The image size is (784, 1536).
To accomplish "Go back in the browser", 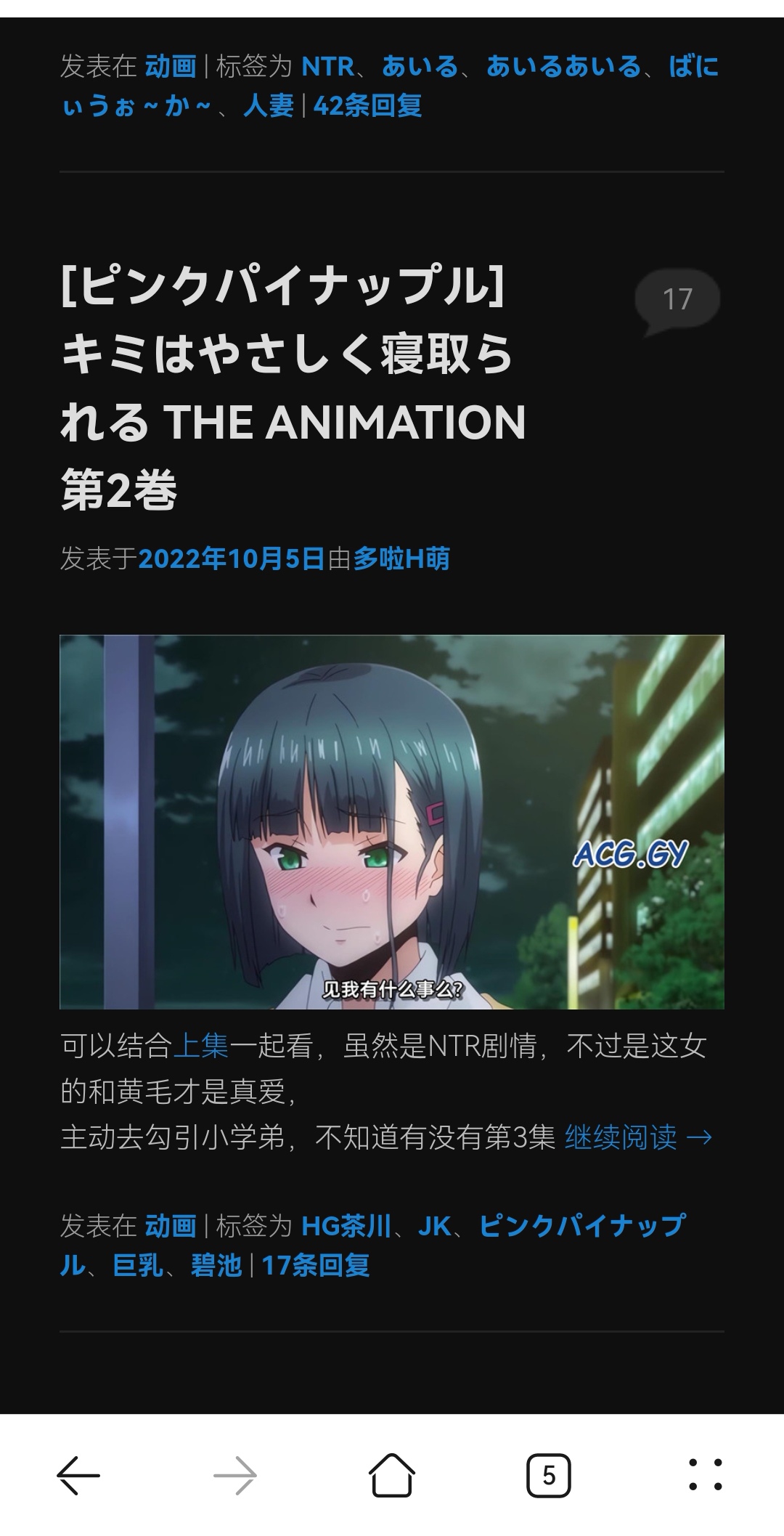I will pyautogui.click(x=78, y=1475).
